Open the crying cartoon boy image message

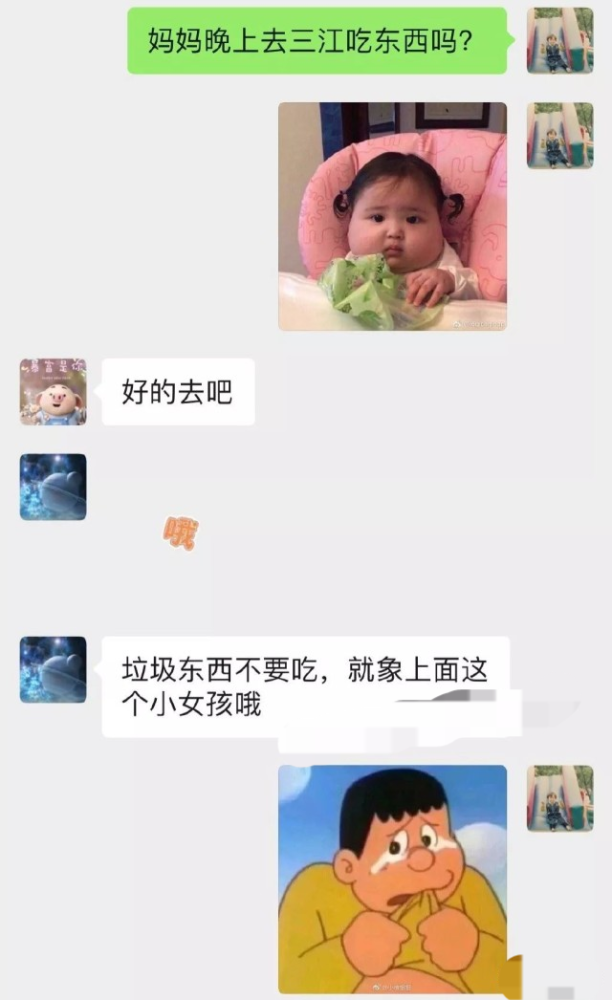coord(393,879)
